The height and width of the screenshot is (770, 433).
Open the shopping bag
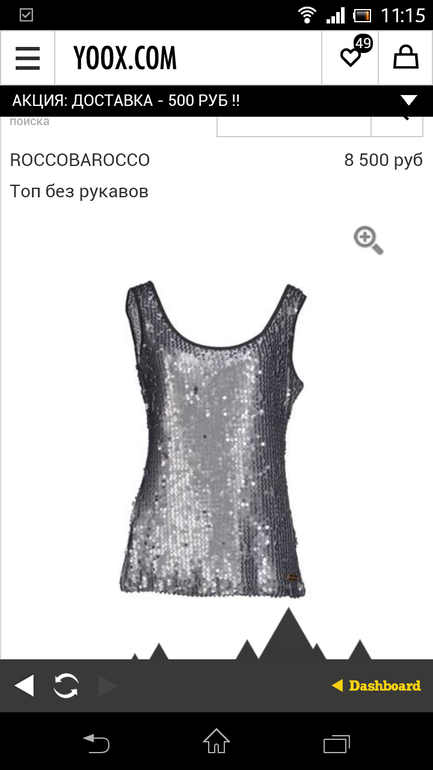(x=406, y=57)
